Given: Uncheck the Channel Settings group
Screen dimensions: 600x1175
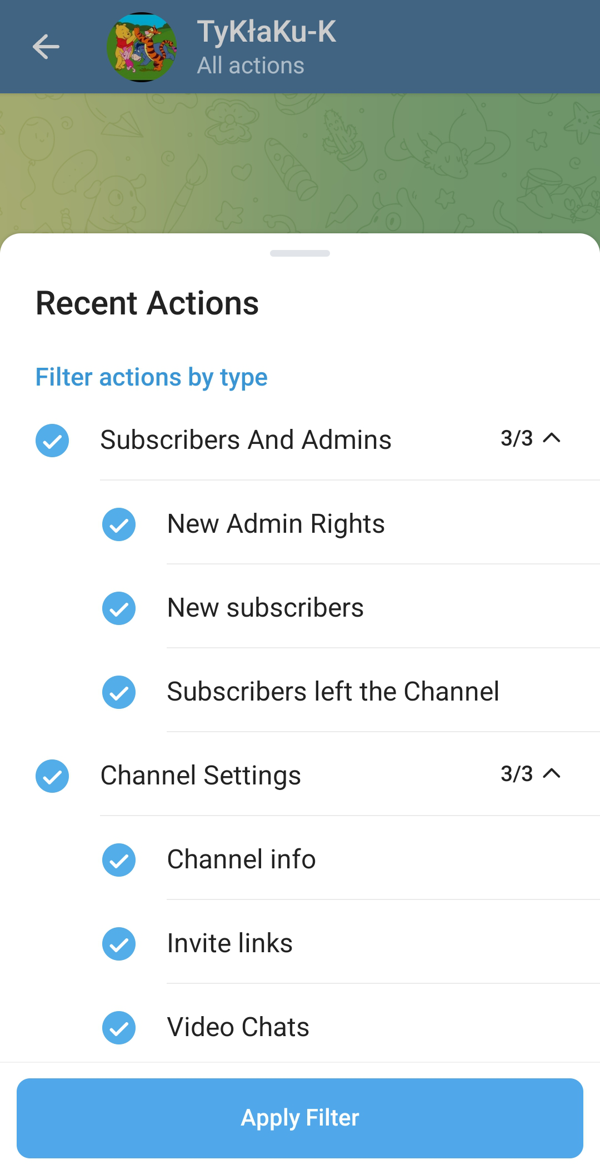Looking at the screenshot, I should click(52, 776).
